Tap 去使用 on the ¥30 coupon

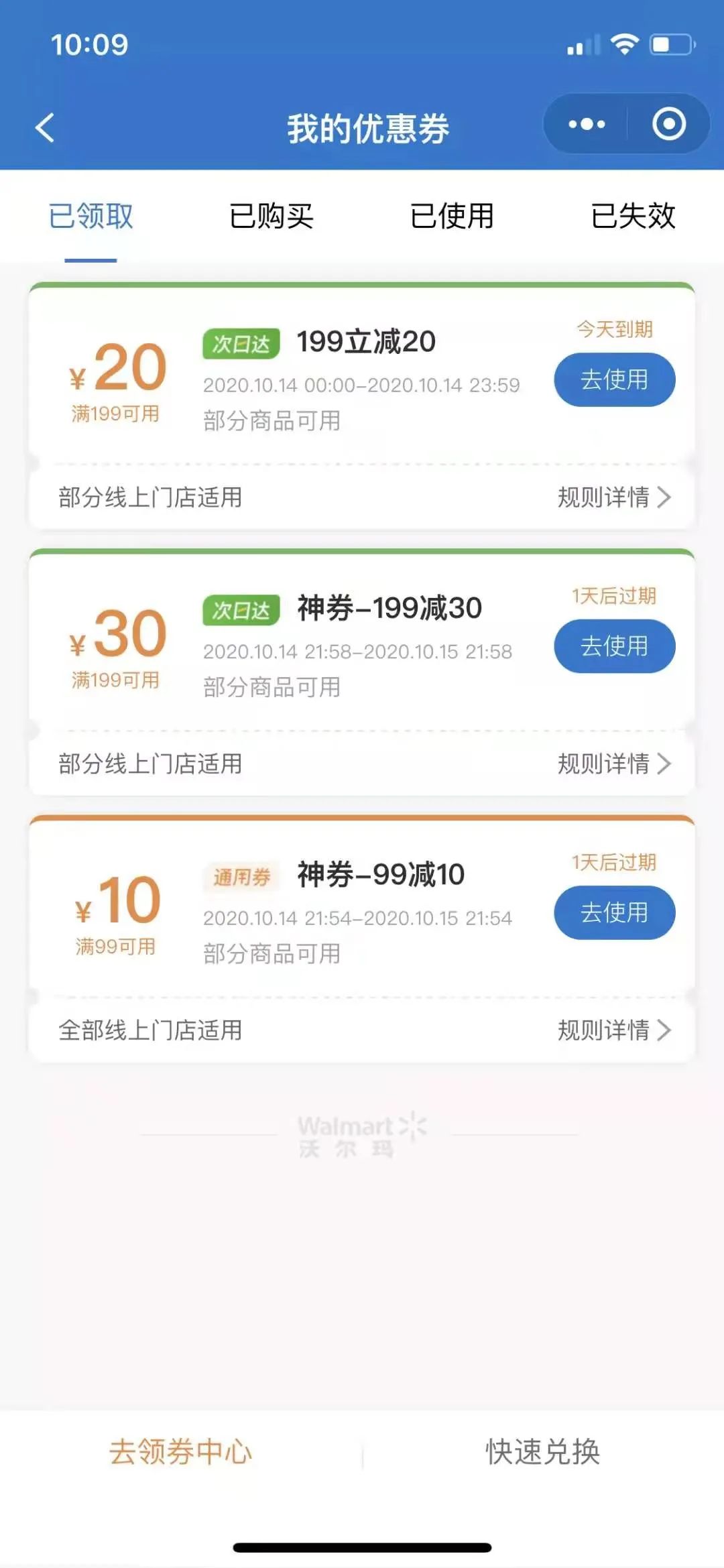(x=613, y=645)
